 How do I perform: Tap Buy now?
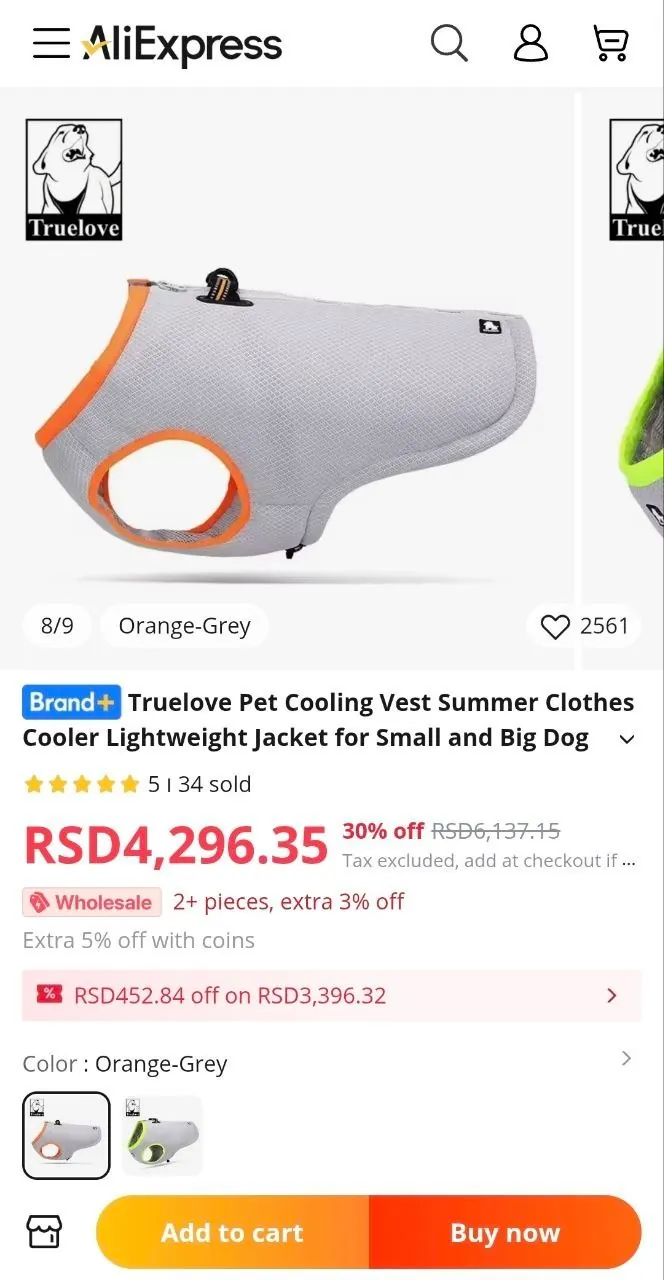pyautogui.click(x=505, y=1232)
